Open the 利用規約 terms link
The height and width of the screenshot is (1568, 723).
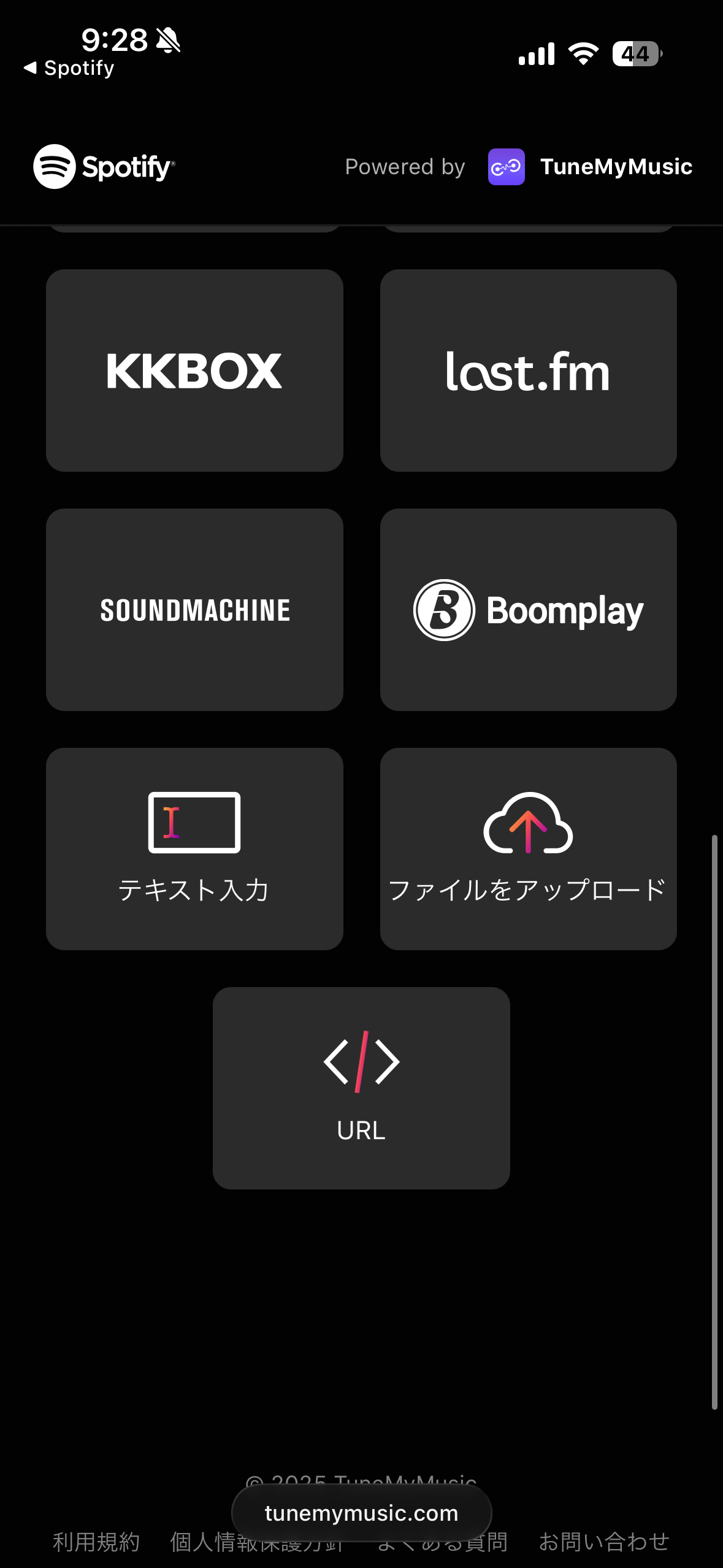[96, 1542]
